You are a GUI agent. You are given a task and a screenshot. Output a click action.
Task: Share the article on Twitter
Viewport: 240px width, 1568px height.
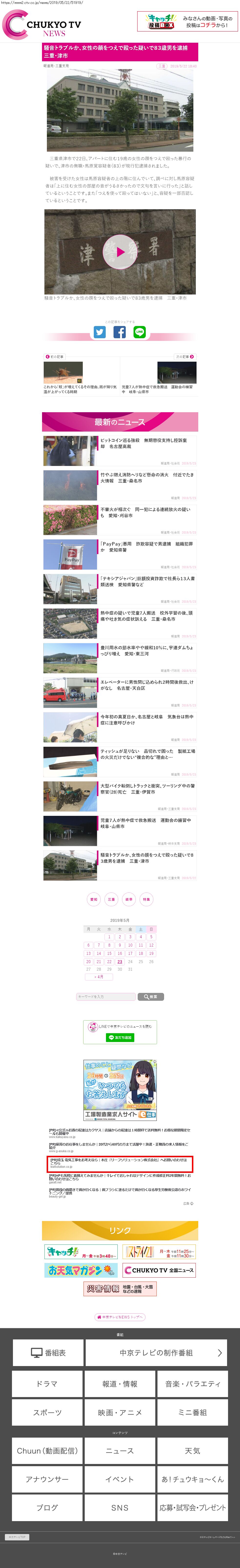tap(100, 332)
